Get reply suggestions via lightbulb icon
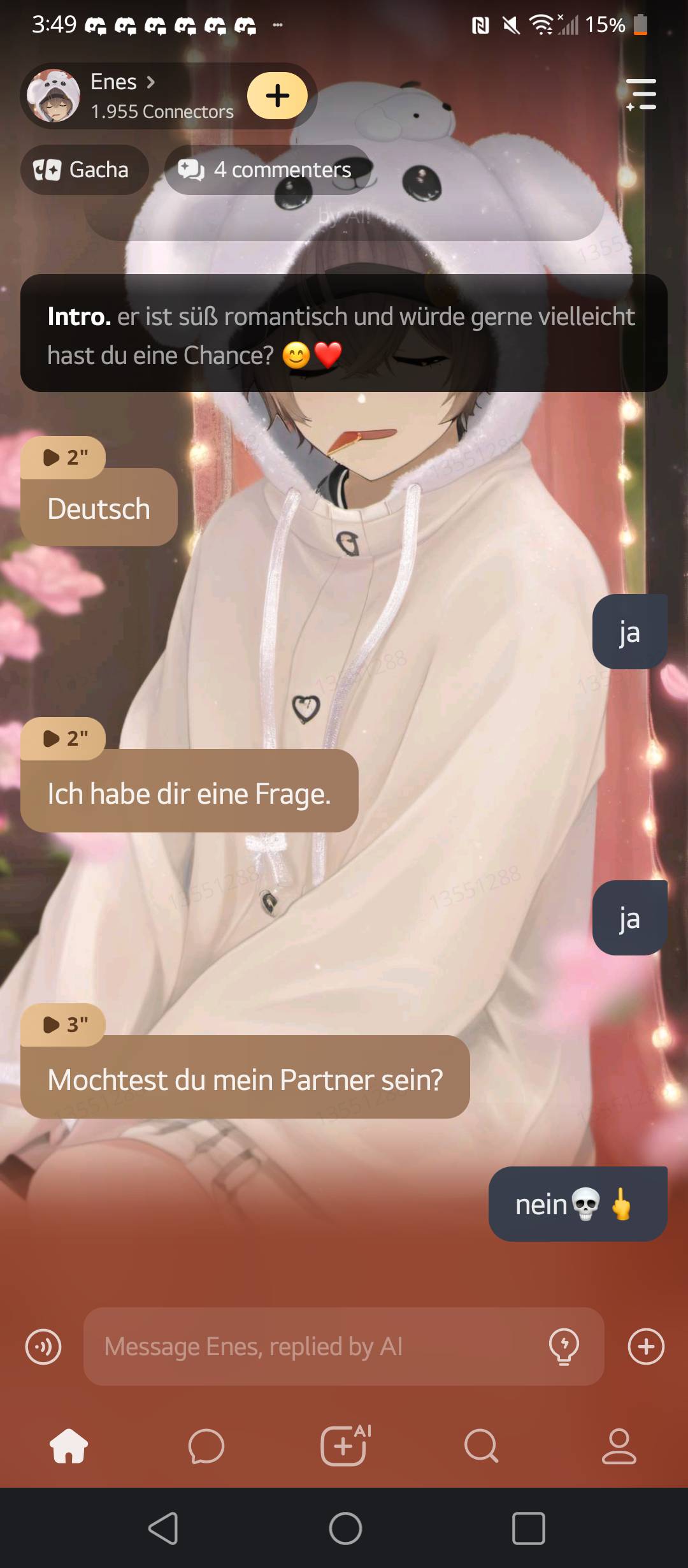The height and width of the screenshot is (1568, 688). (564, 1346)
